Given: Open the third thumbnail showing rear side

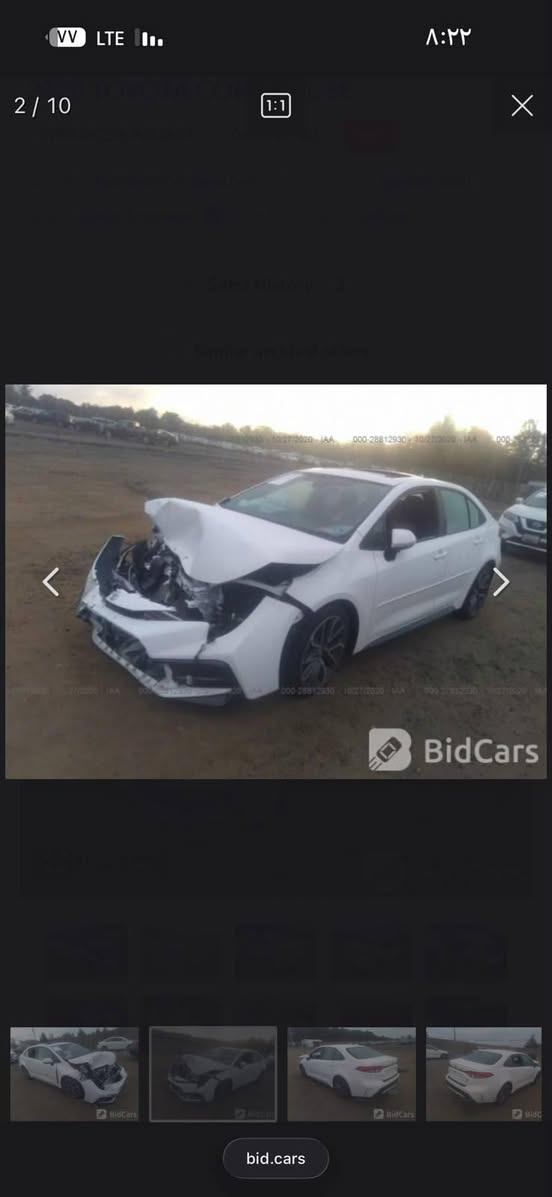Looking at the screenshot, I should [x=351, y=1074].
